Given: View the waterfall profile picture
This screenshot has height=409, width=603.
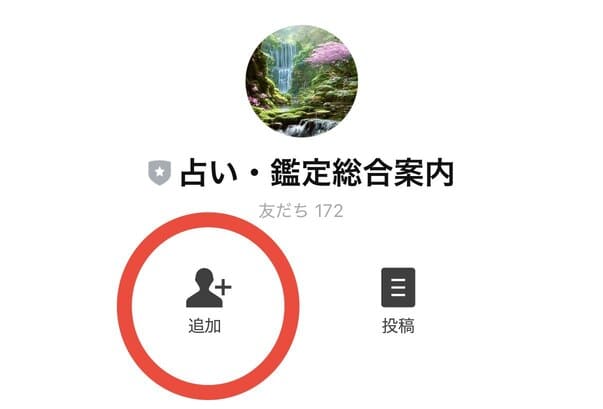Looking at the screenshot, I should tap(301, 82).
